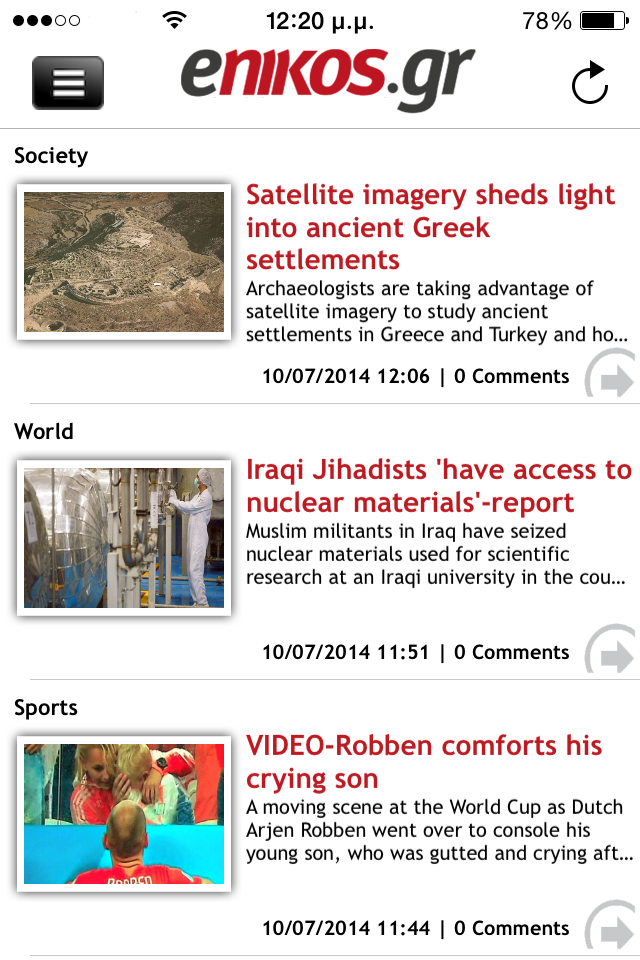
Task: Tap the ancient settlement aerial thumbnail
Action: click(124, 262)
